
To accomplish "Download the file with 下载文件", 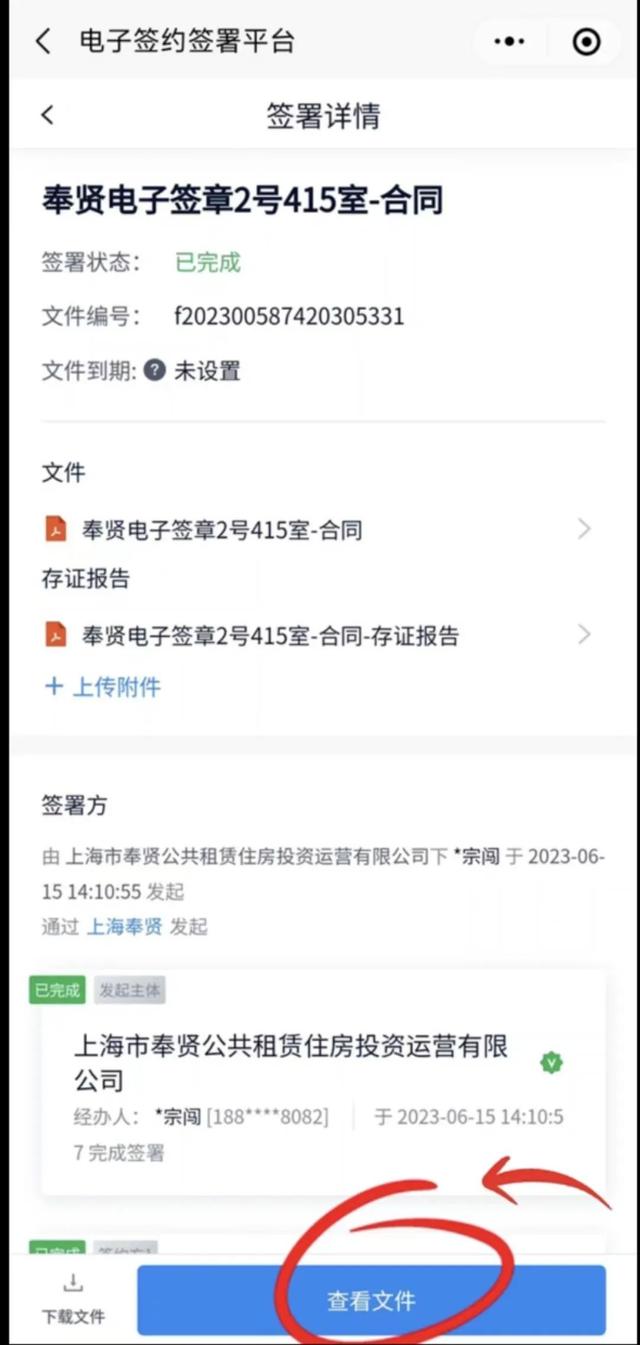I will (73, 1299).
